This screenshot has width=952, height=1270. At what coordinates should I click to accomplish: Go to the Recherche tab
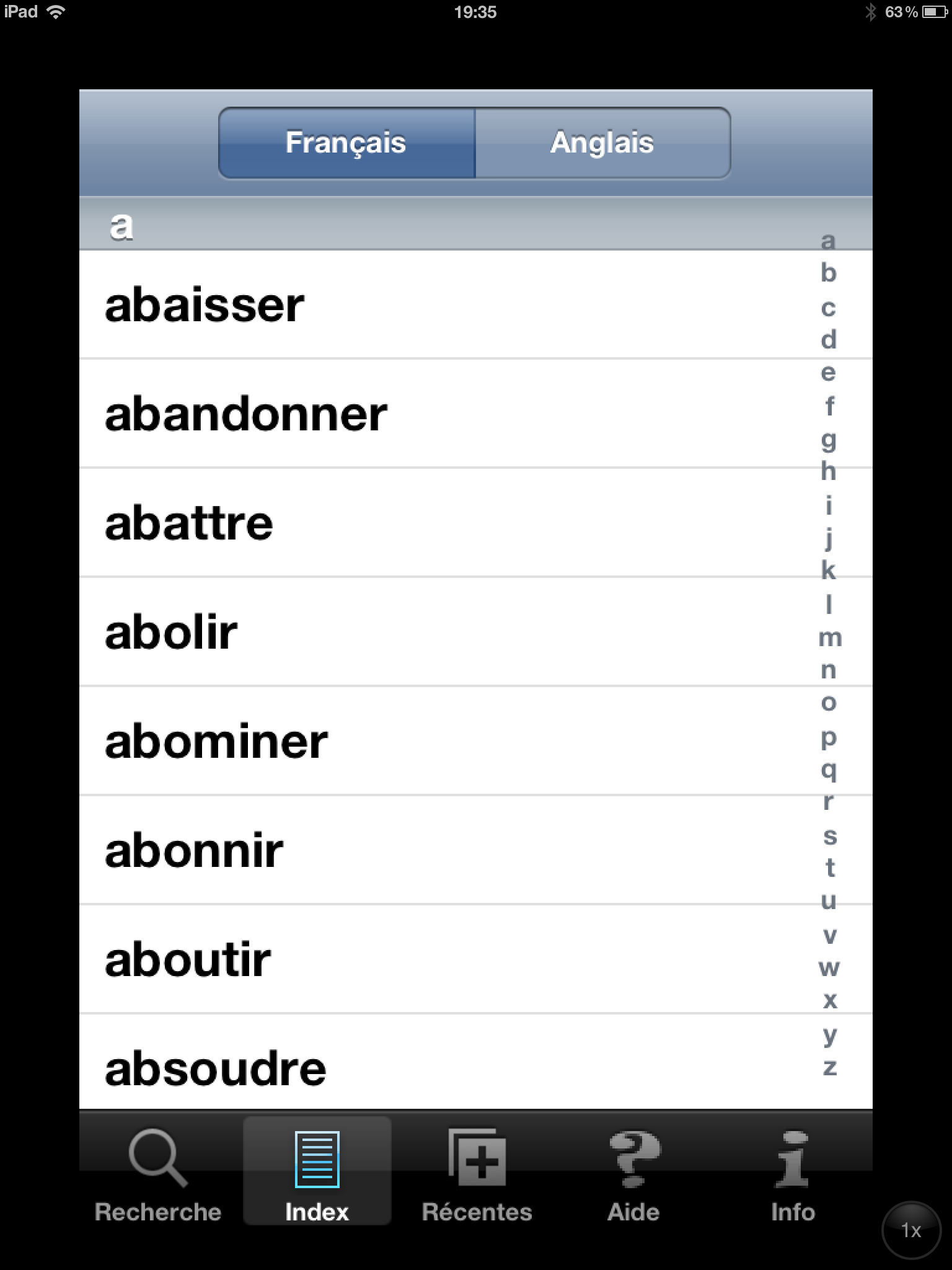[158, 1172]
